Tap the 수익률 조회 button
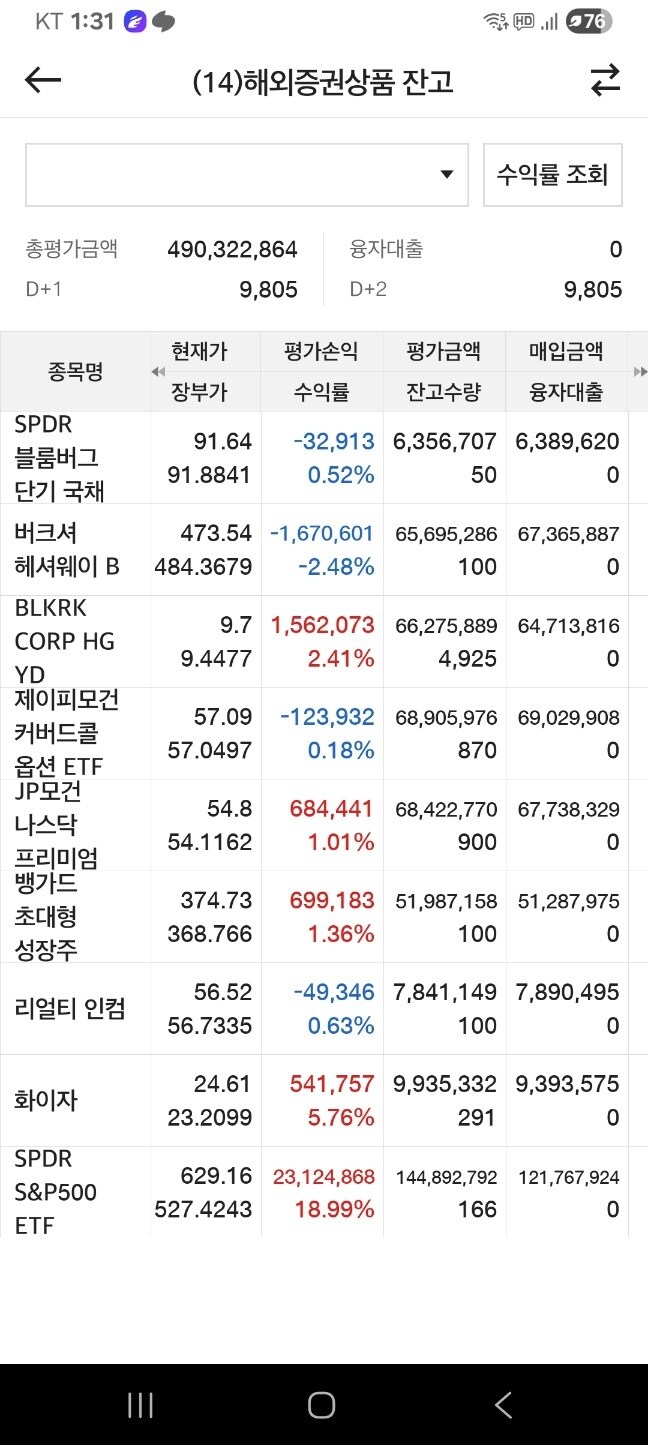648x1445 pixels. [553, 175]
